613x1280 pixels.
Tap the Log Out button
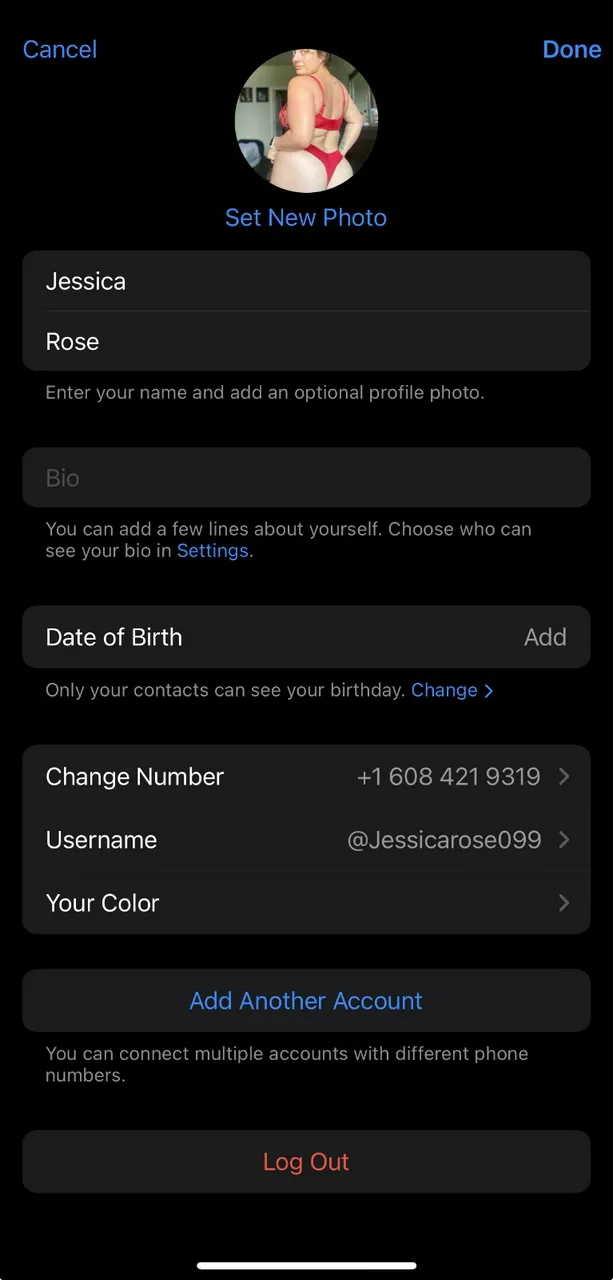[306, 1162]
